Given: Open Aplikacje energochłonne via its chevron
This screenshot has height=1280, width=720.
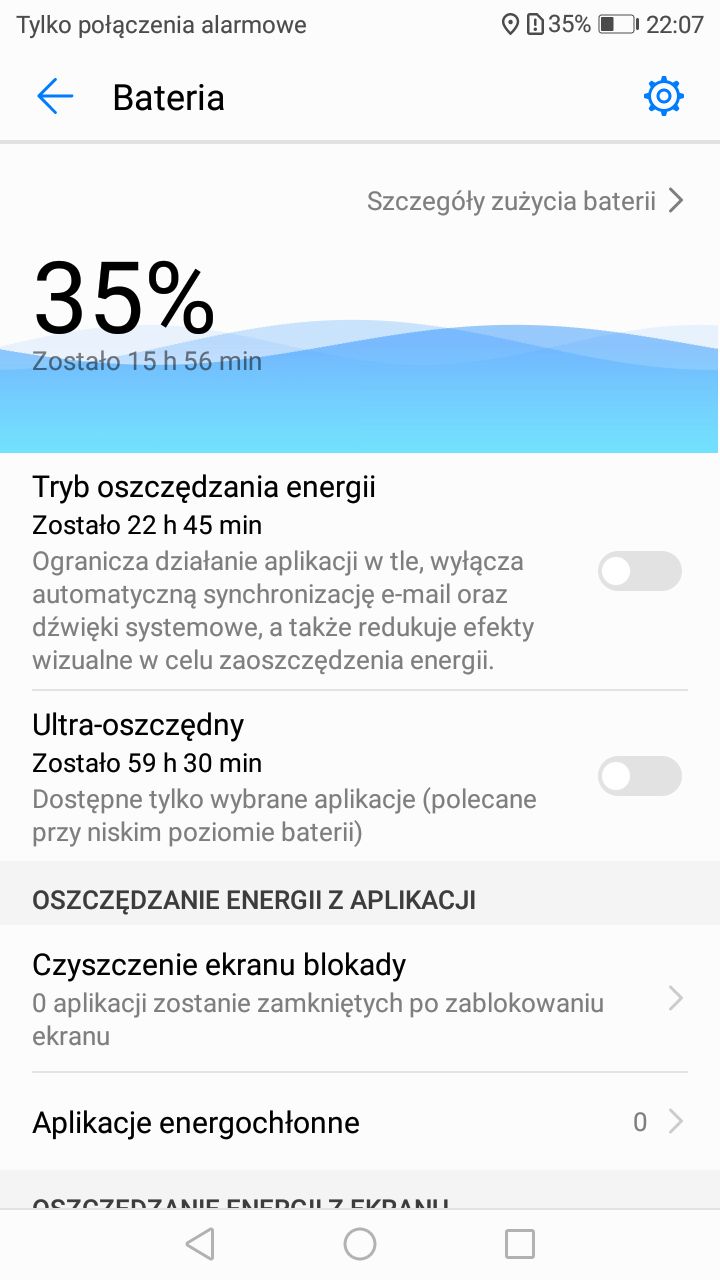Looking at the screenshot, I should pos(676,1122).
